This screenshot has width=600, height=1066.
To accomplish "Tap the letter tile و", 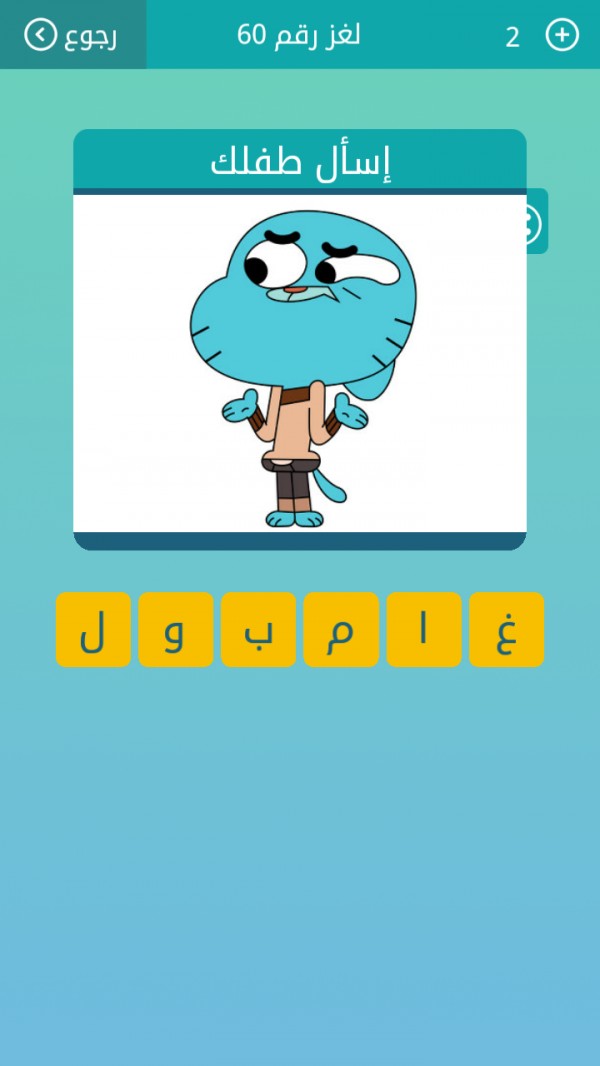I will click(x=176, y=629).
